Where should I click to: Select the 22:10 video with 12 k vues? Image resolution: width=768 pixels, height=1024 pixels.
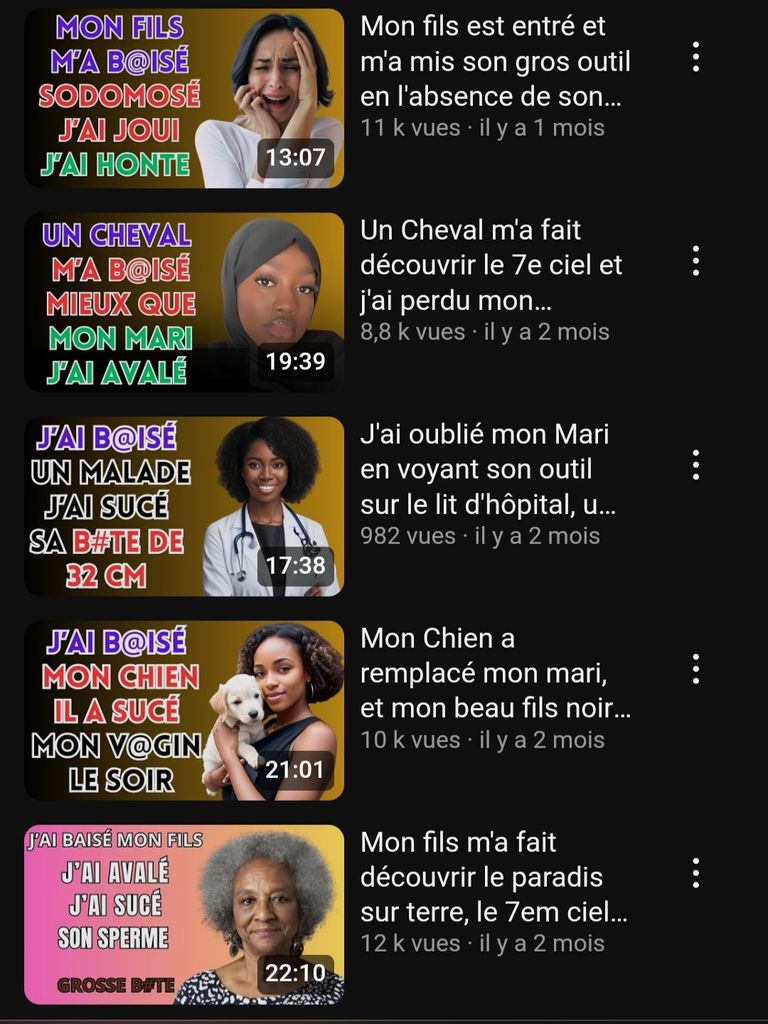pos(184,914)
